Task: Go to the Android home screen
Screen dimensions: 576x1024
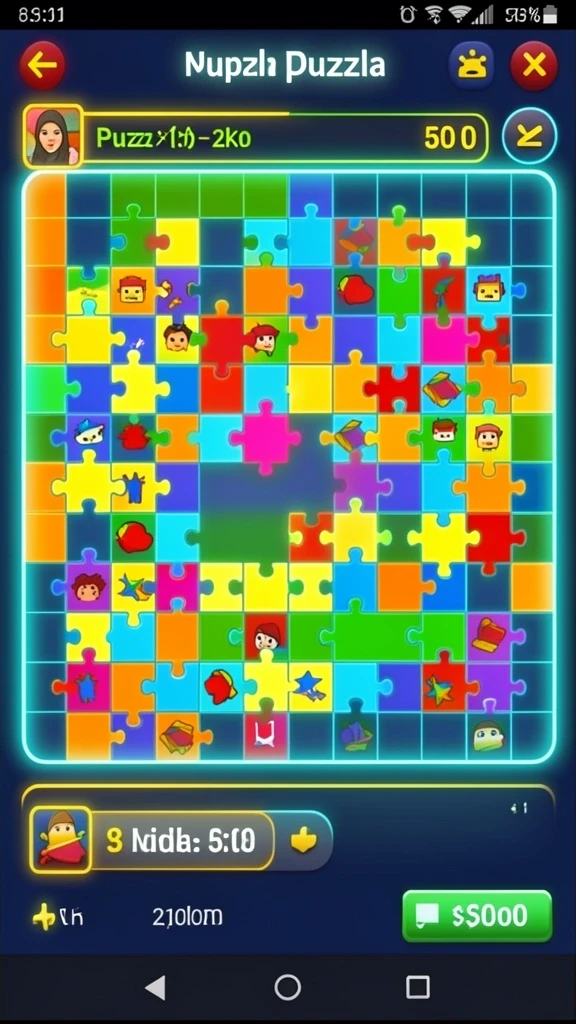Action: point(287,987)
